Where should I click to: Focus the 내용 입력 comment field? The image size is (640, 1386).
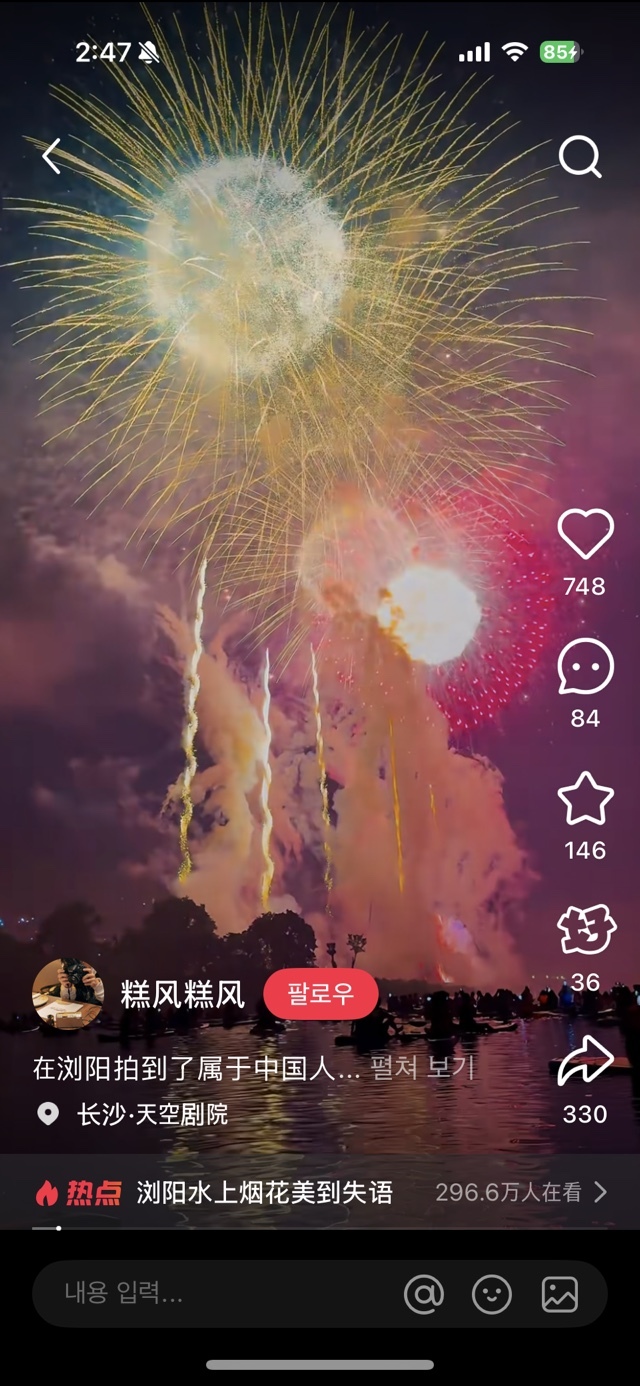200,1294
